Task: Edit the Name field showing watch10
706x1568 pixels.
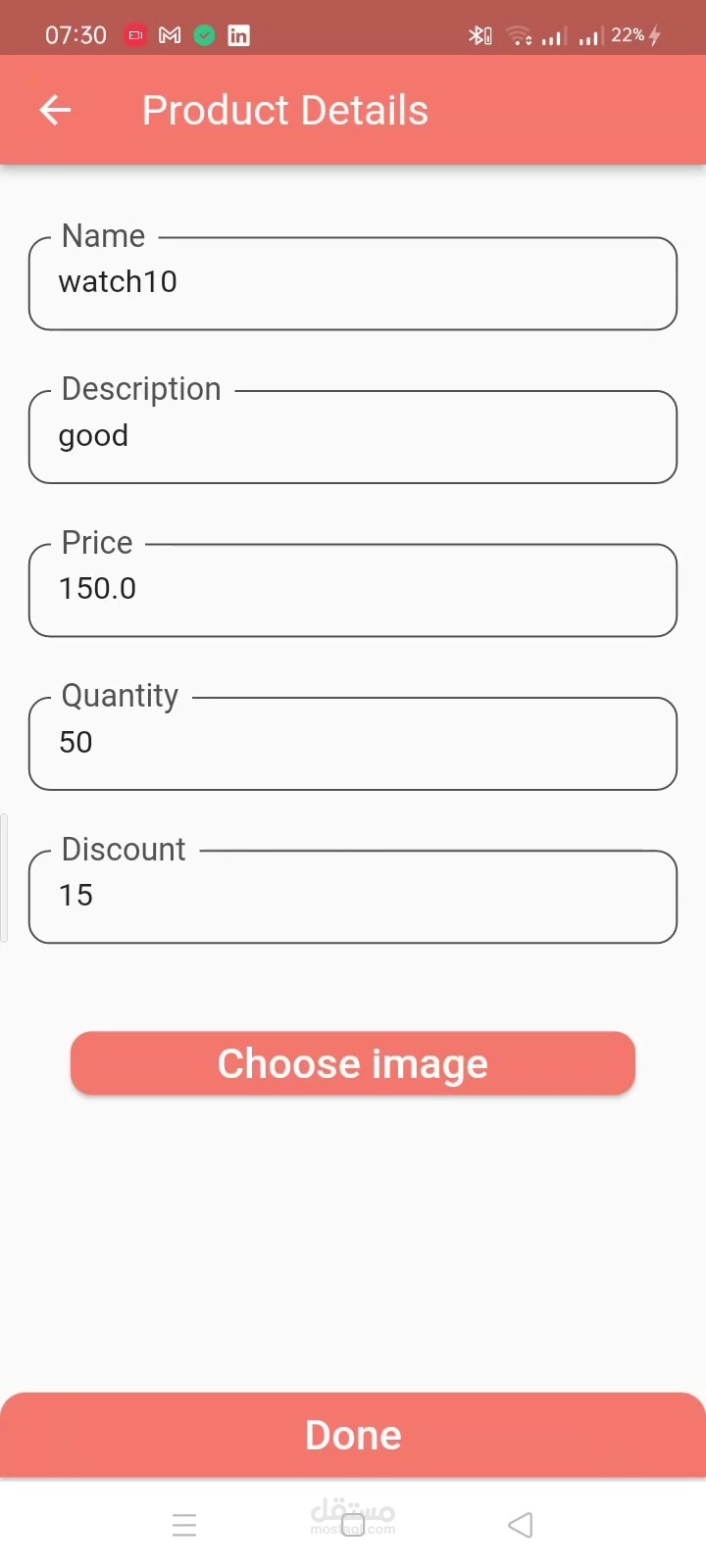Action: point(353,283)
